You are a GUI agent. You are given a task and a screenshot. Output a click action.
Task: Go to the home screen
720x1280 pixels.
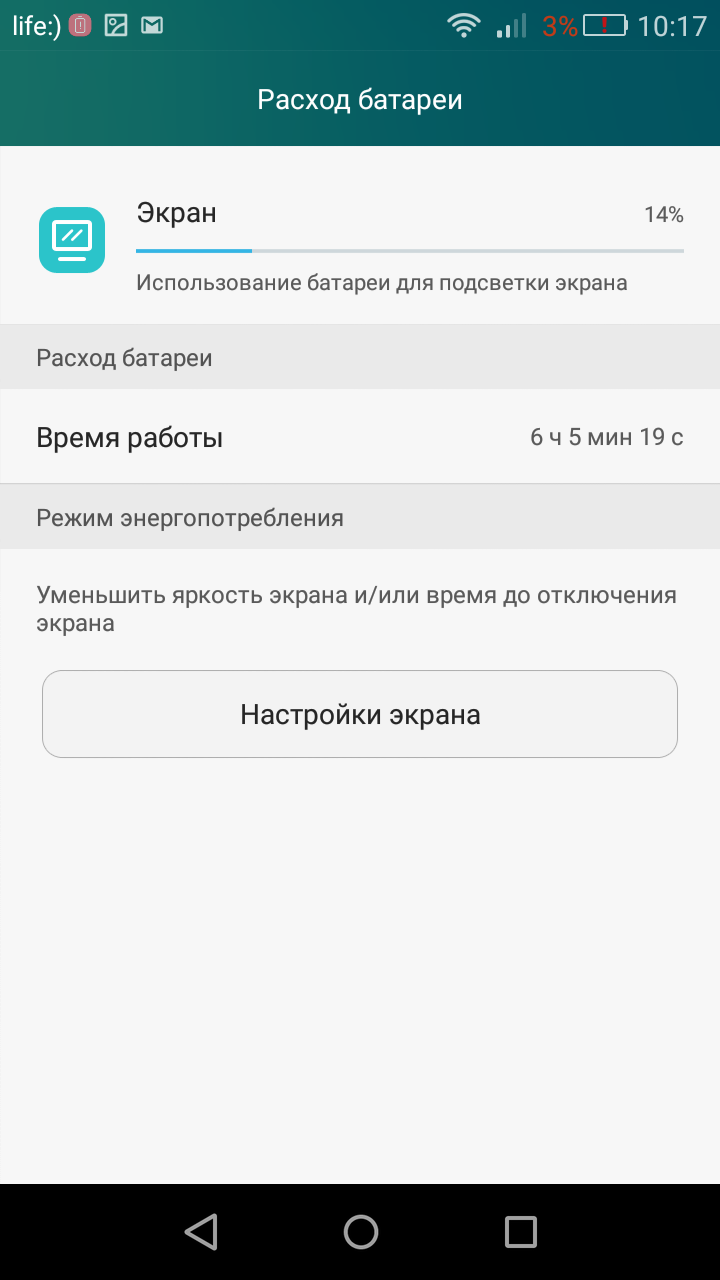coord(360,1232)
